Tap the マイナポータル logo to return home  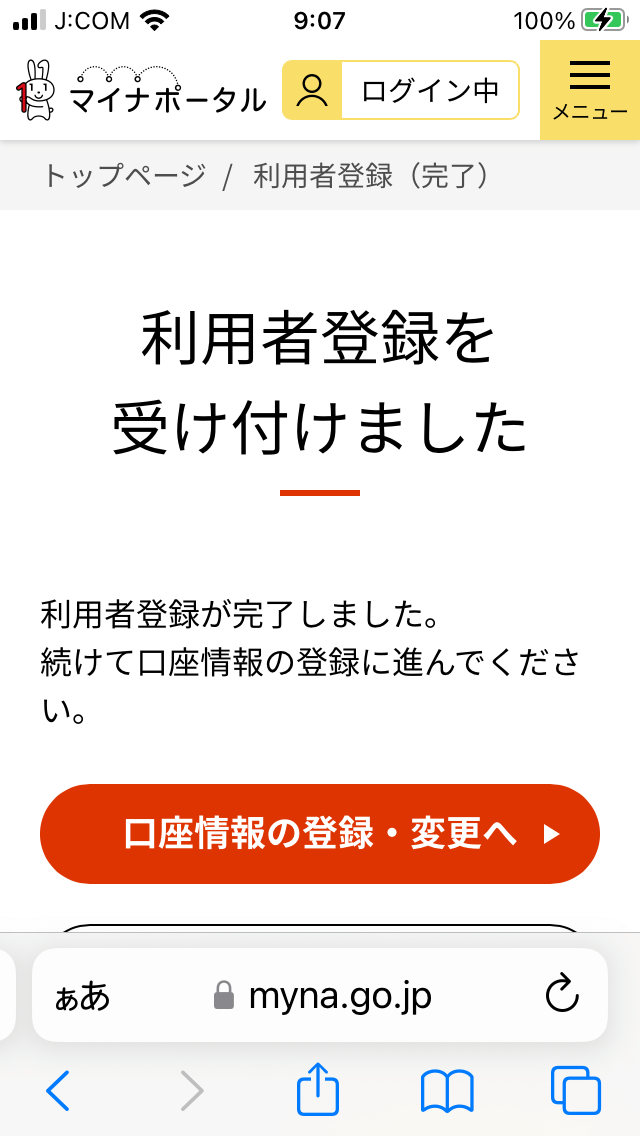click(140, 90)
